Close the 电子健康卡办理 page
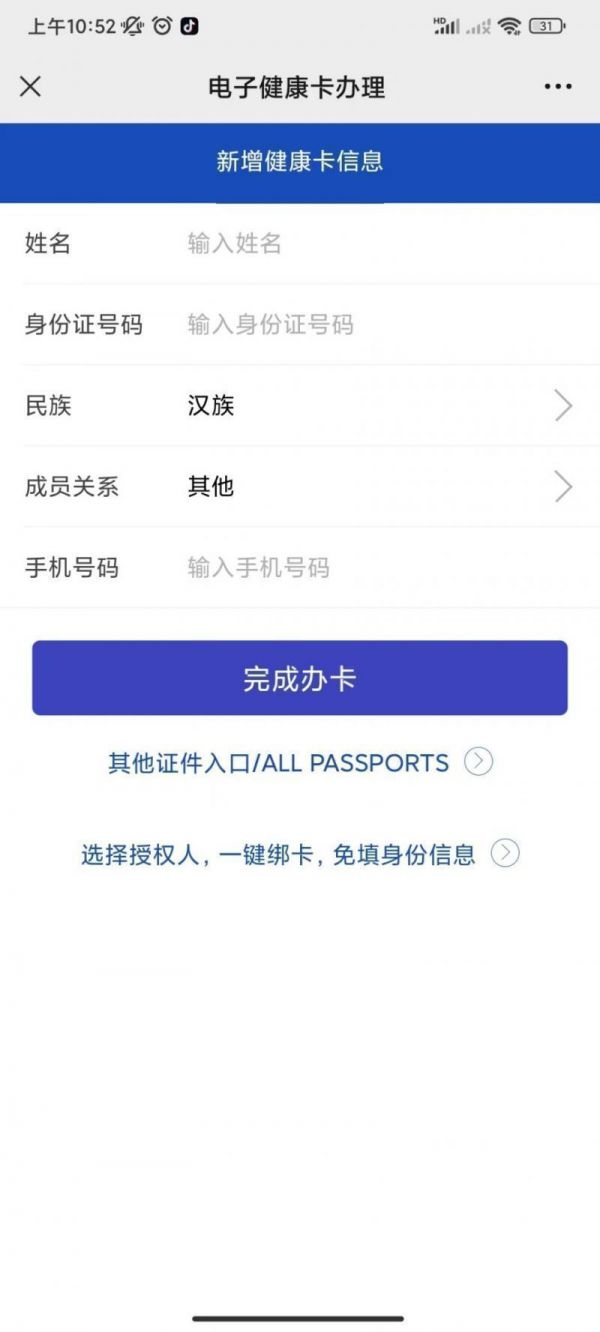This screenshot has height=1332, width=600. [x=31, y=87]
